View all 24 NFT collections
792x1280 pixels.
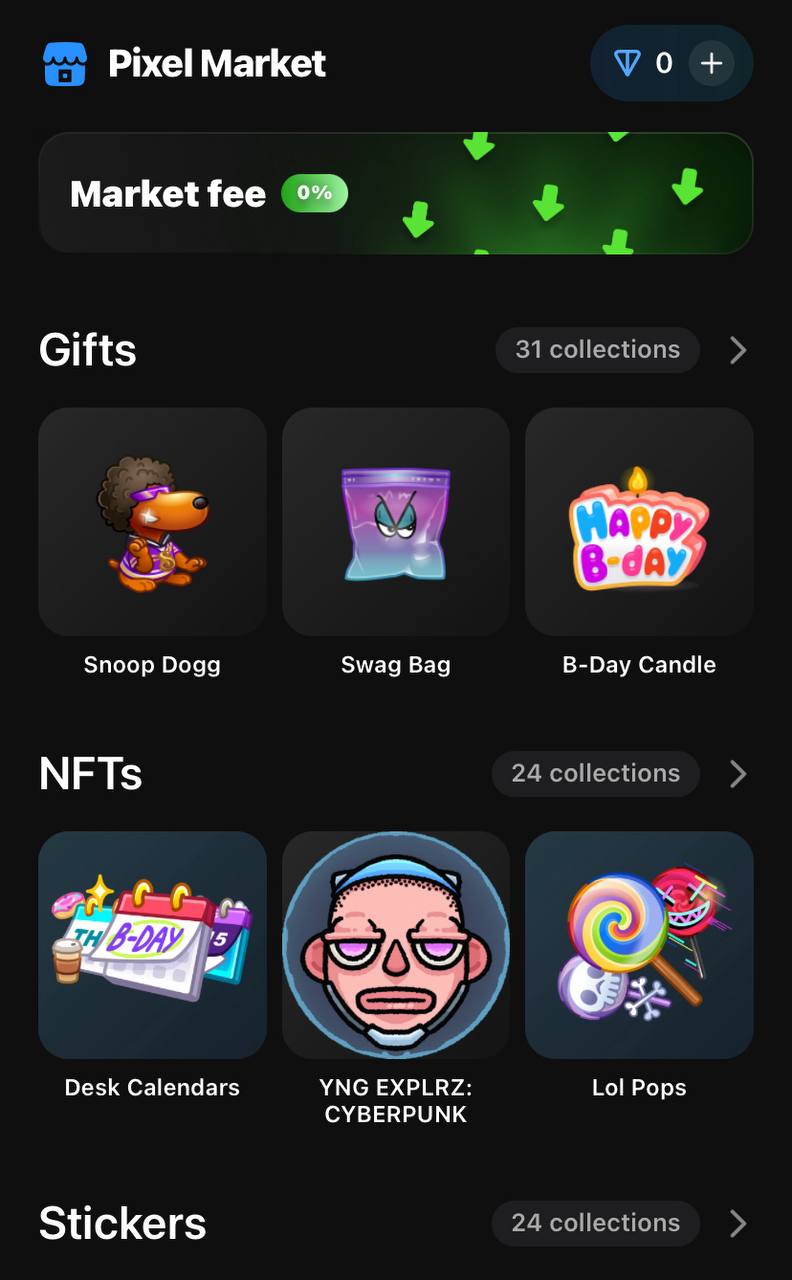(595, 774)
